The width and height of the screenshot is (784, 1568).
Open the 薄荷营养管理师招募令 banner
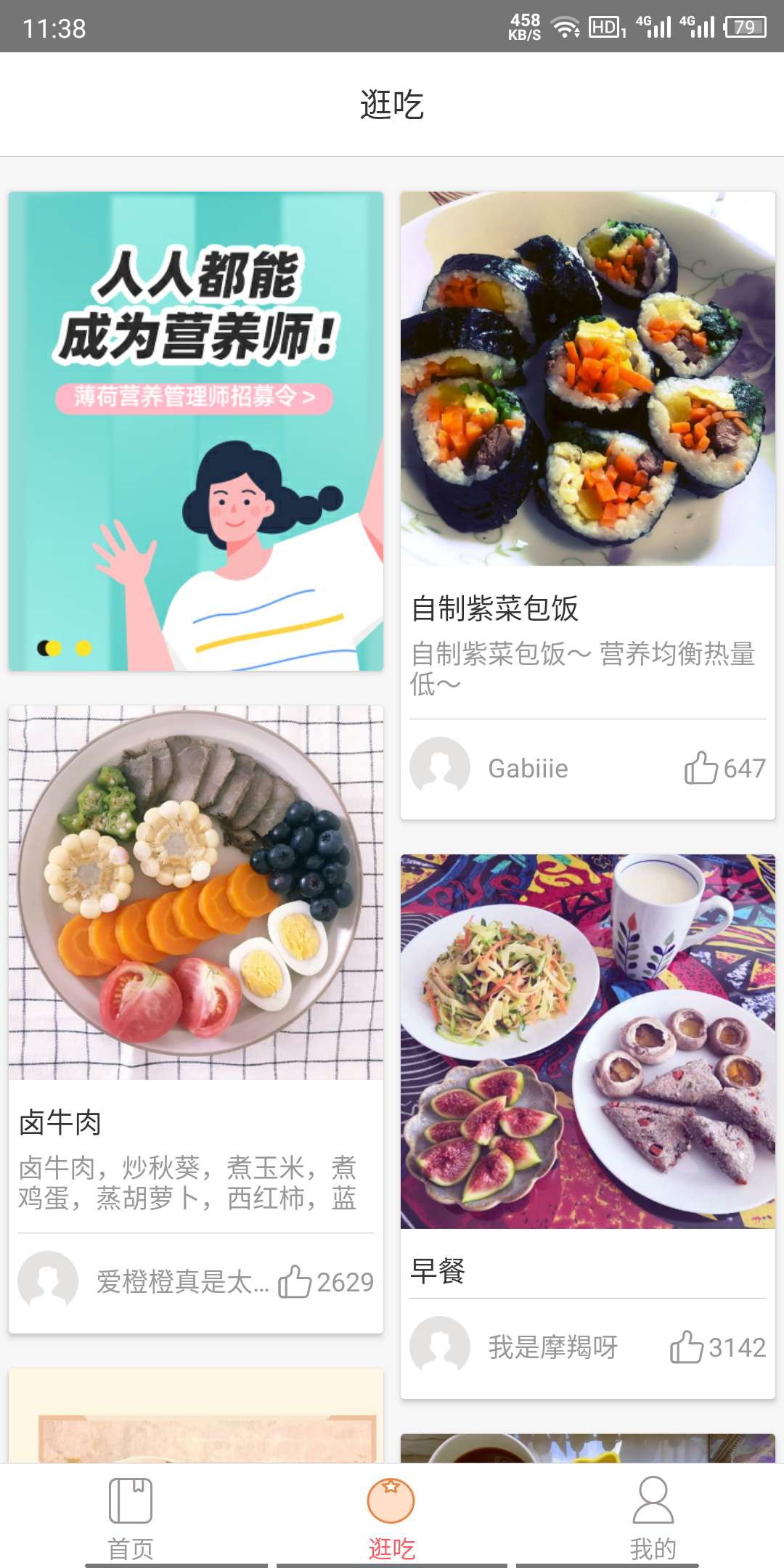pos(196,431)
